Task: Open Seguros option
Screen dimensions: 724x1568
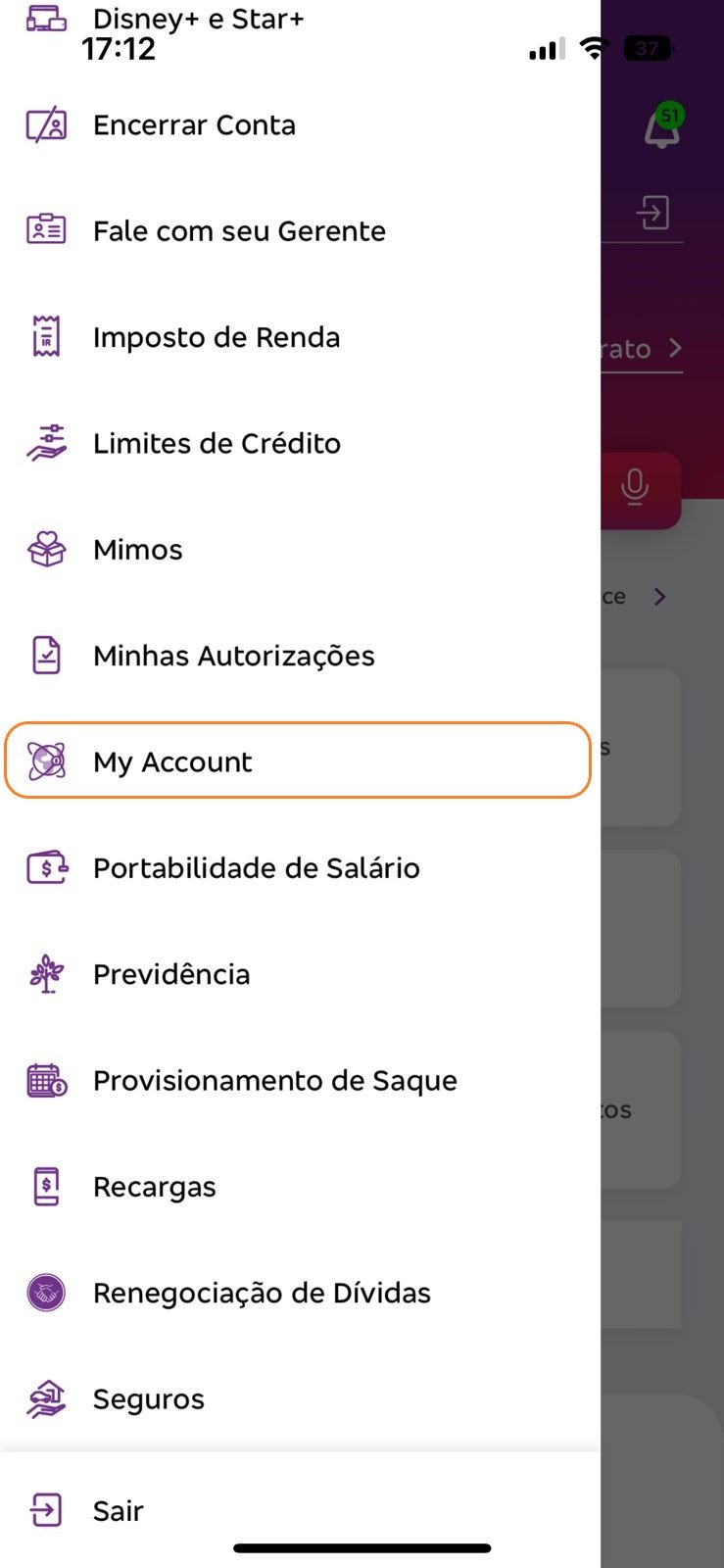Action: click(299, 1399)
